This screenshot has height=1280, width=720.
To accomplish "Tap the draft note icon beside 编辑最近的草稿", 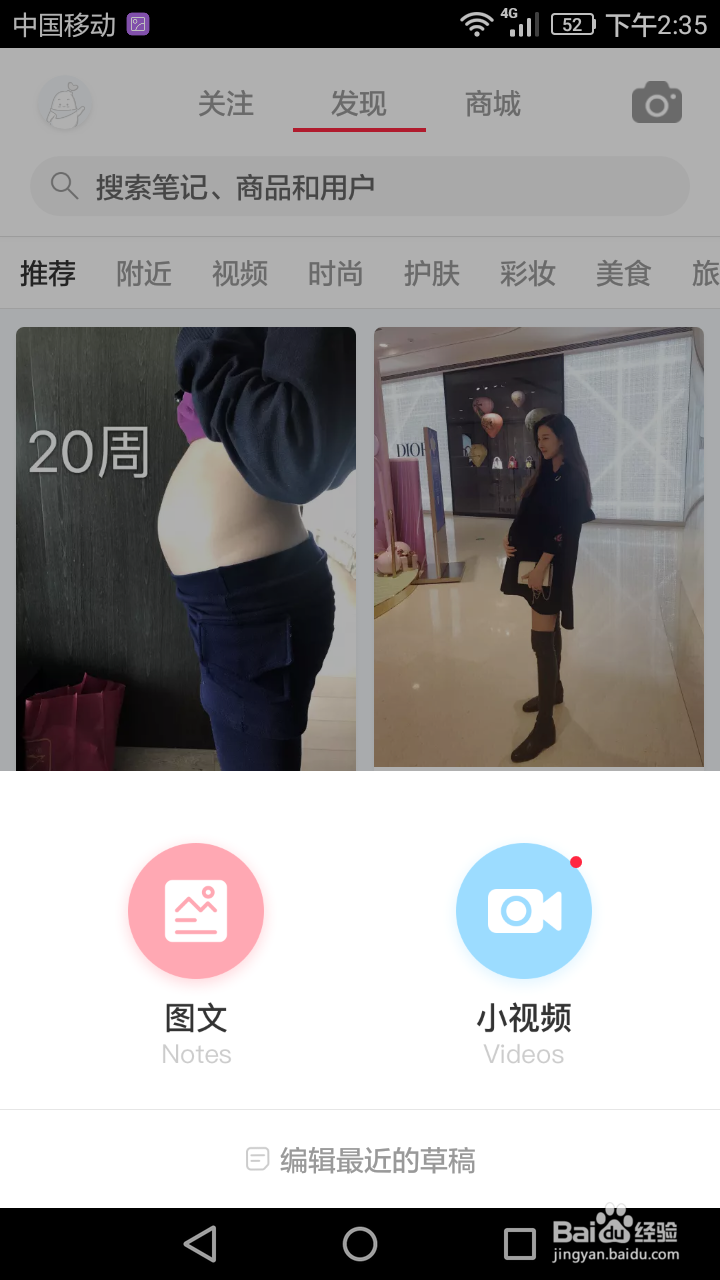I will coord(255,1160).
